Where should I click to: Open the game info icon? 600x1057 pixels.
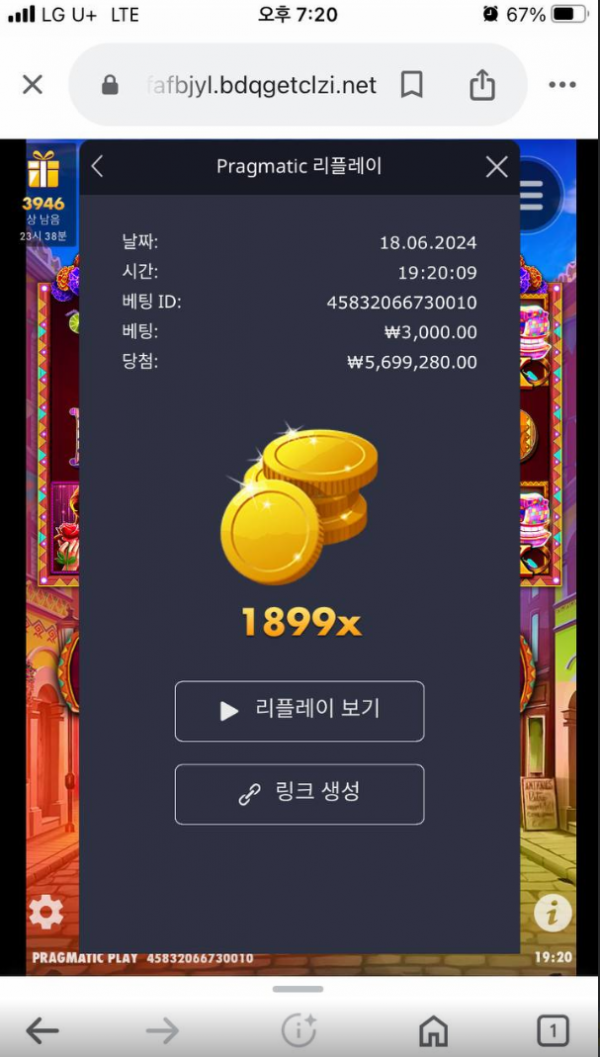(x=552, y=912)
